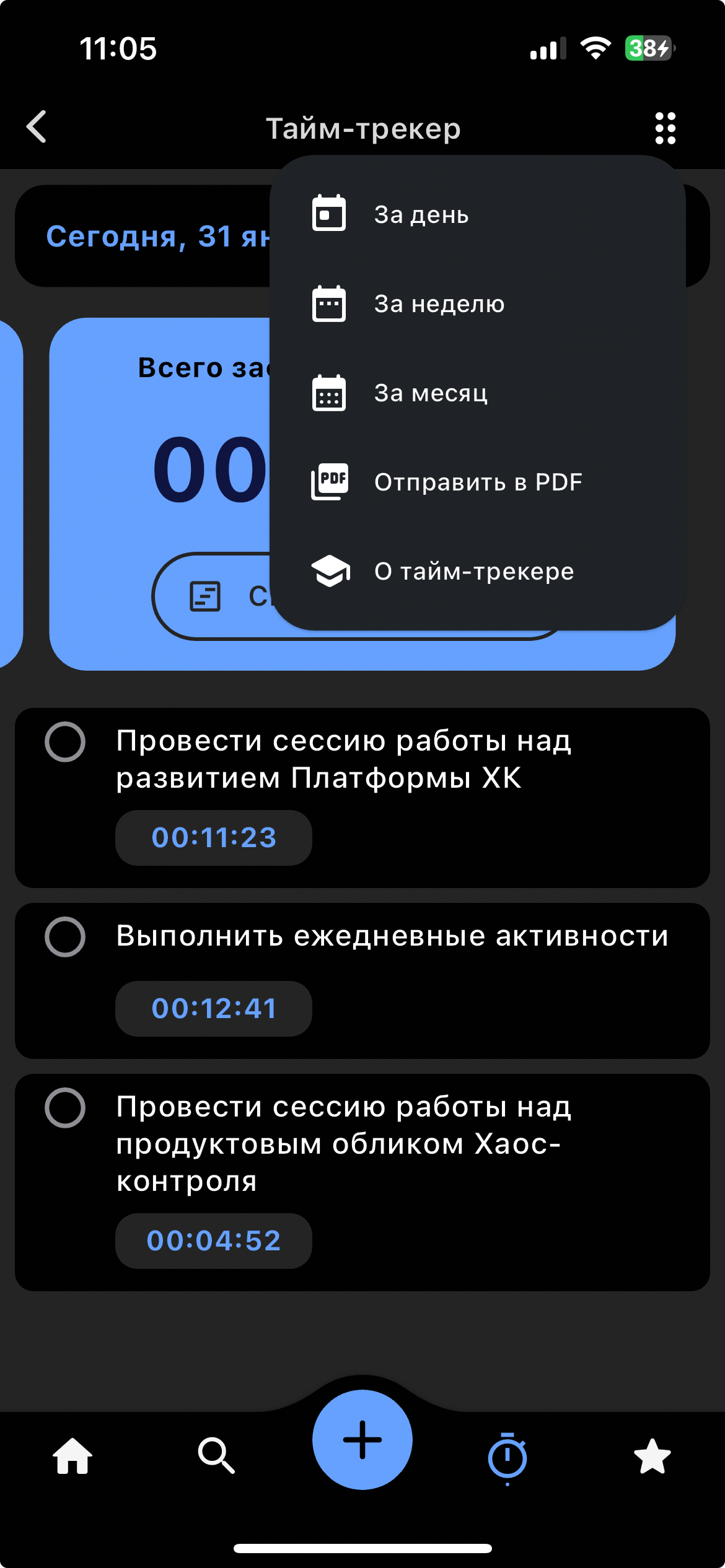Viewport: 725px width, 1568px height.
Task: Go back from Тайм-трекер screen
Action: point(37,127)
